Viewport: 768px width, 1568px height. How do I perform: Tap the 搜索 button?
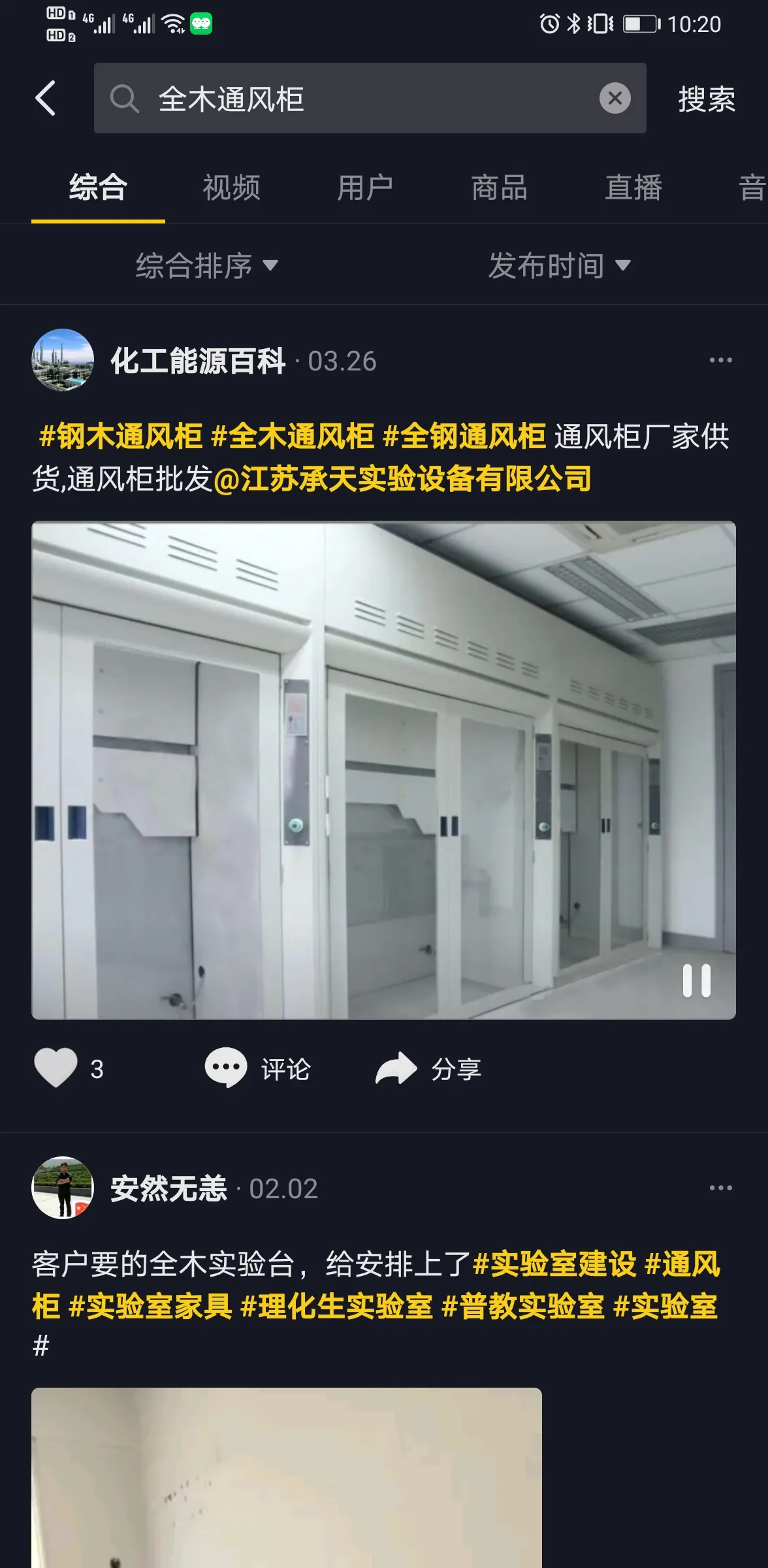point(706,99)
